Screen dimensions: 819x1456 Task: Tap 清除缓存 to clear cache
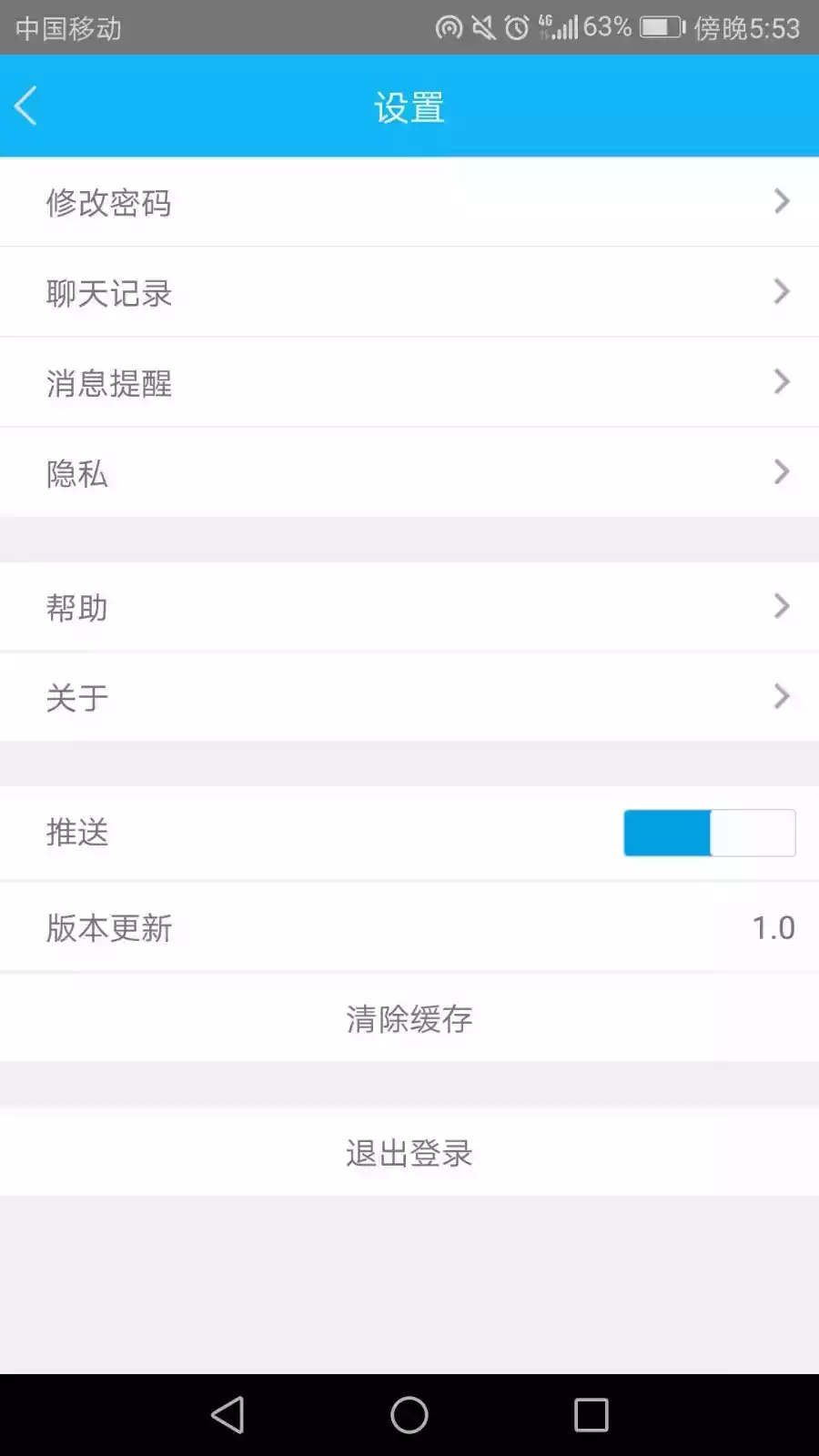(409, 1018)
